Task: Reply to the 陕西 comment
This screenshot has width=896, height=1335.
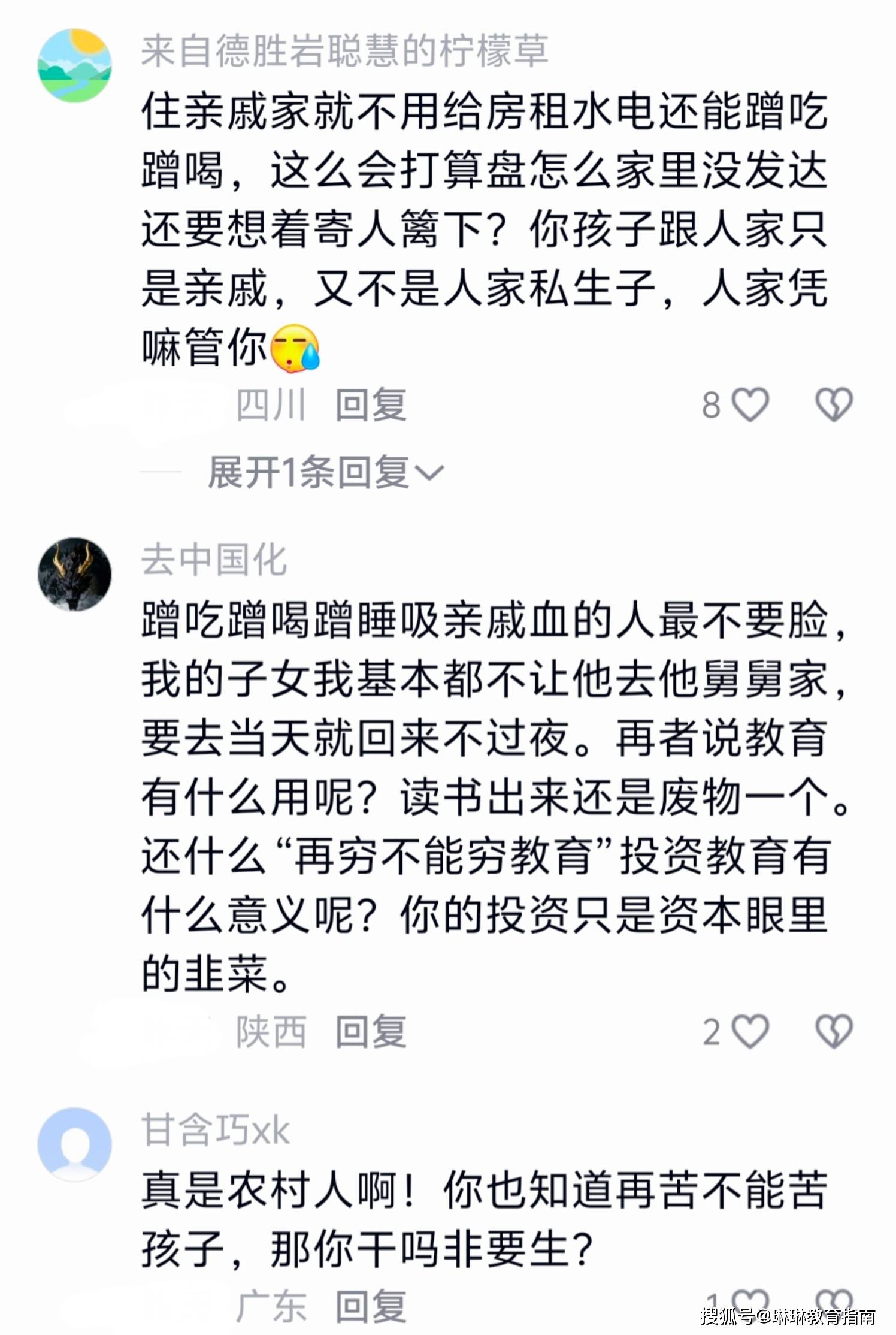Action: 371,1032
